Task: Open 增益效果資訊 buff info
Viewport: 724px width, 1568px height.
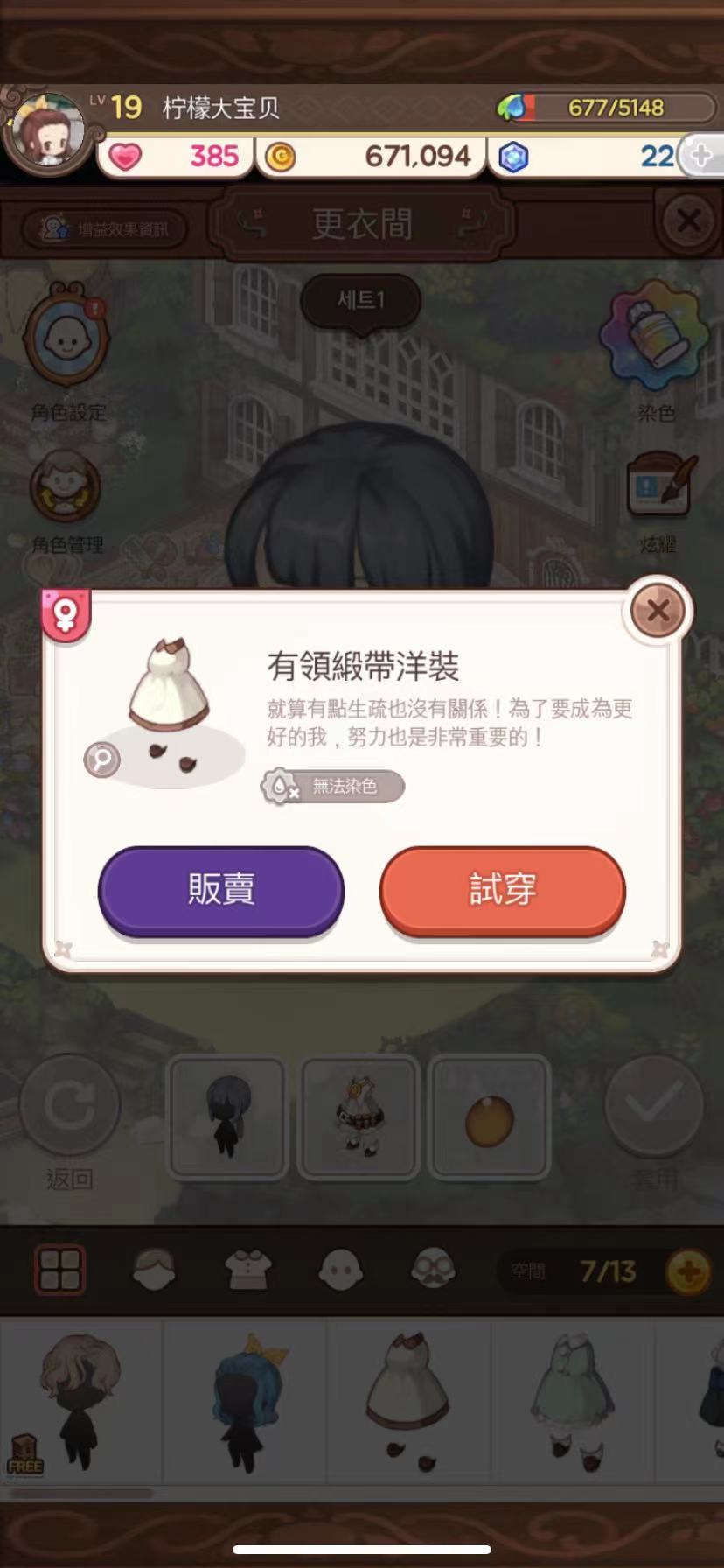Action: coord(105,229)
